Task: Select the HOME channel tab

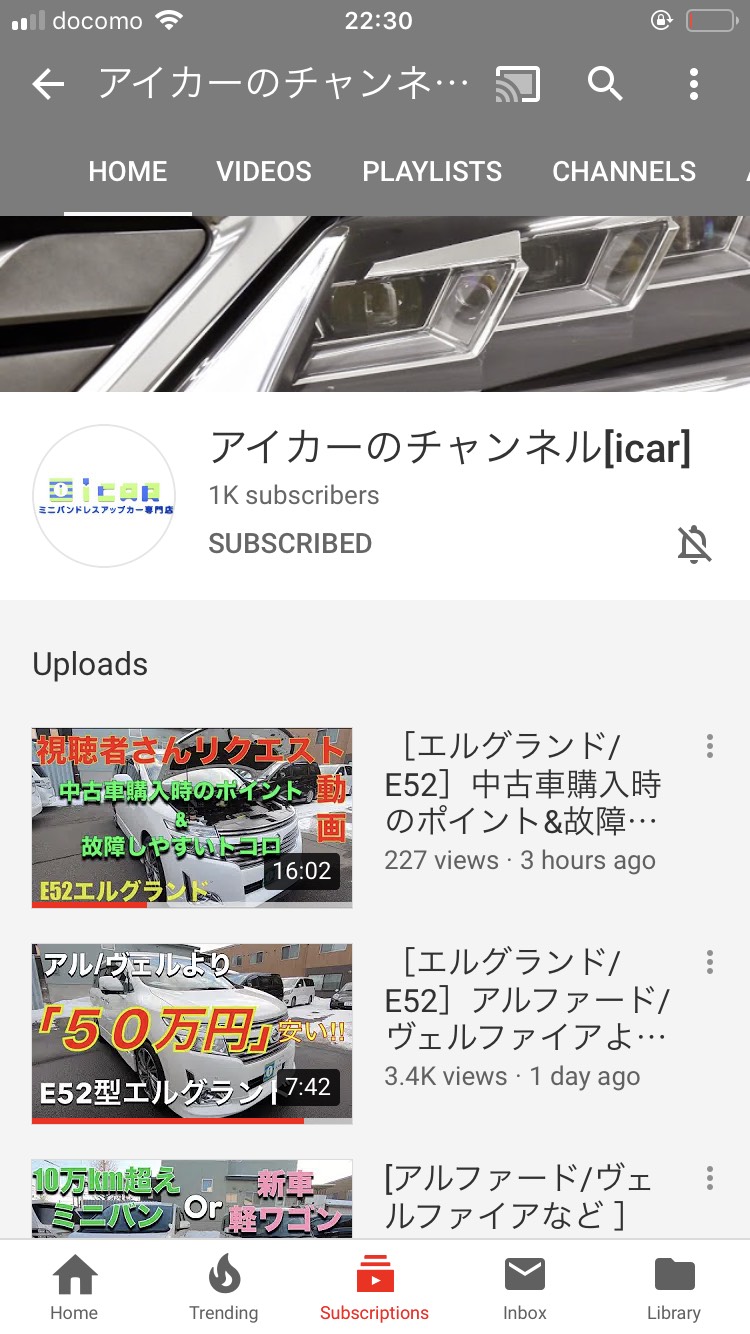Action: click(128, 171)
